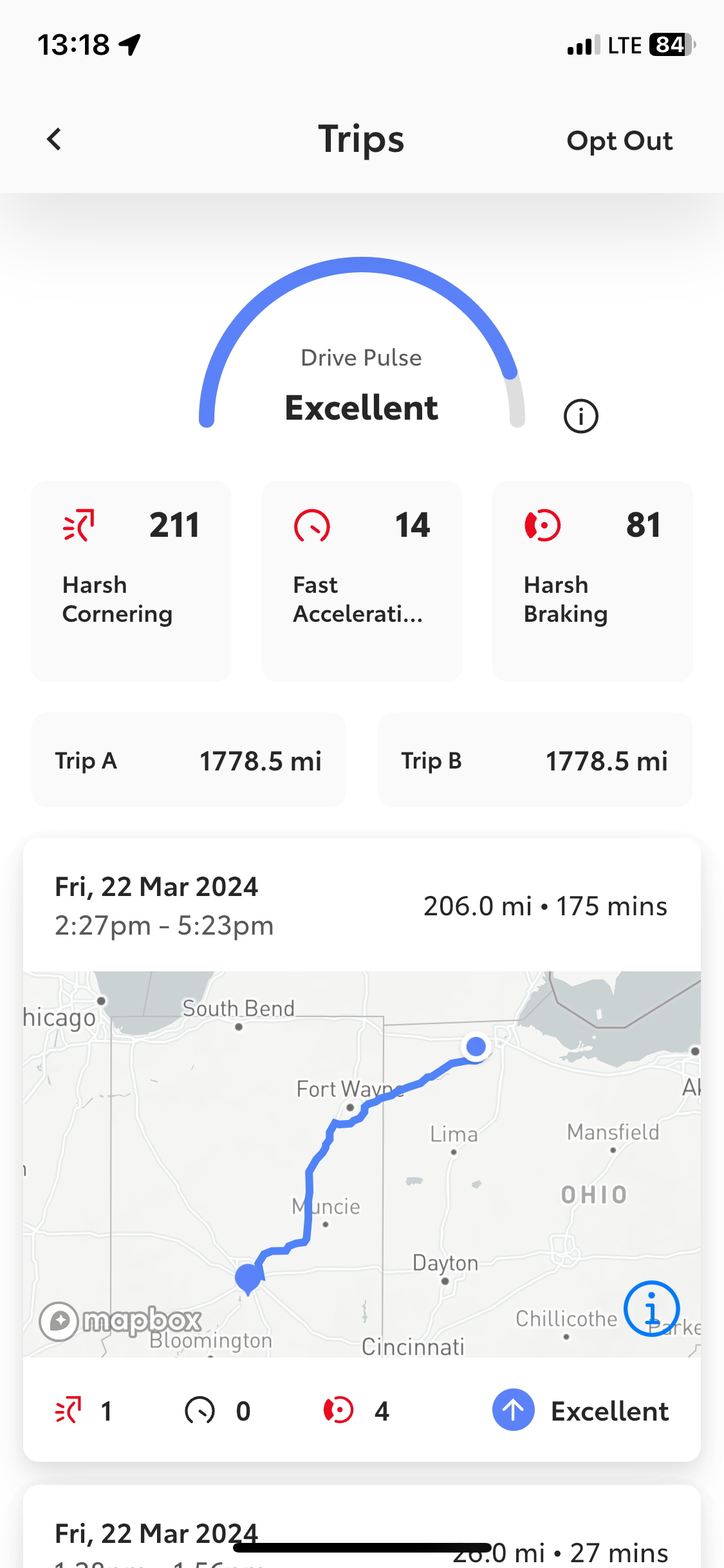Screen dimensions: 724x1568
Task: Open Drive Pulse info icon
Action: [580, 416]
